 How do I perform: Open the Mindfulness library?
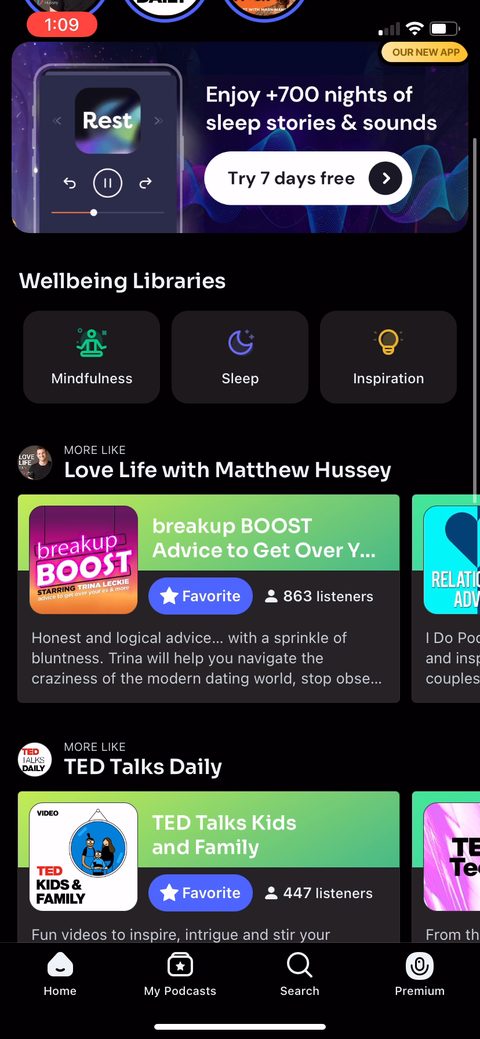coord(91,357)
